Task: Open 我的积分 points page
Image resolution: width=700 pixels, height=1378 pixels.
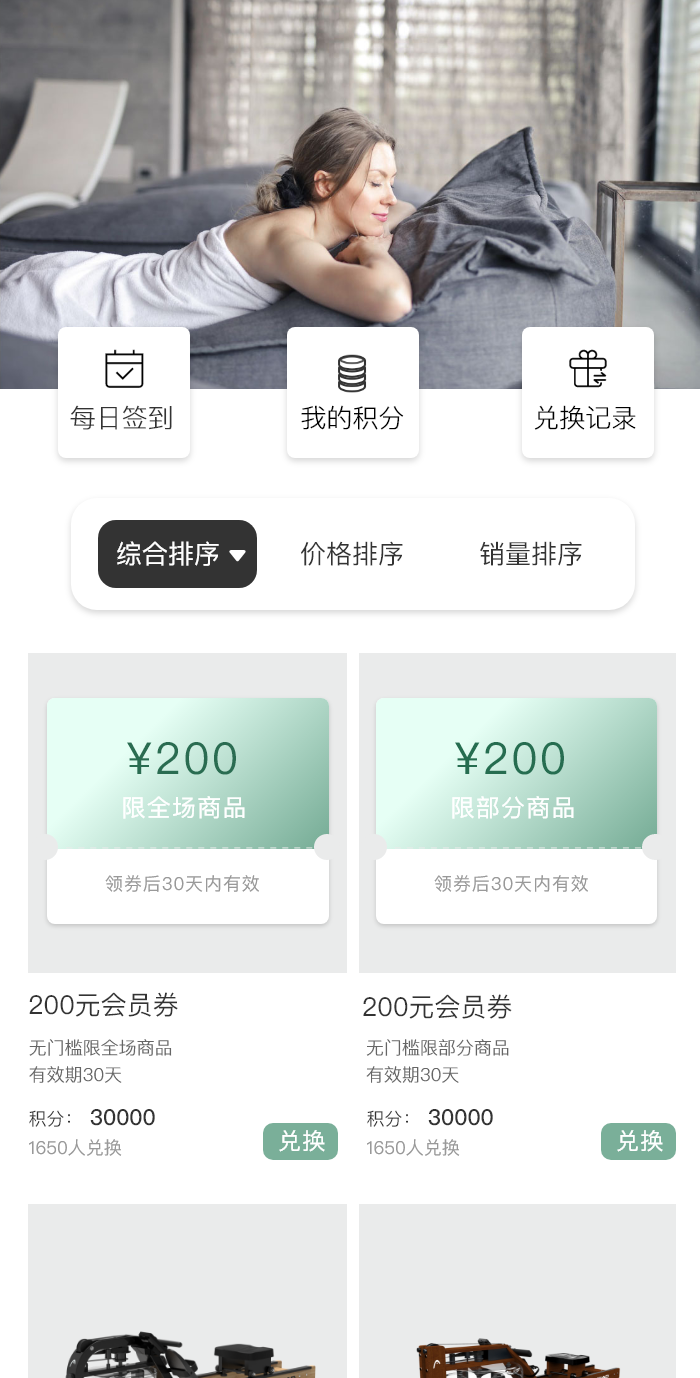Action: click(x=353, y=393)
